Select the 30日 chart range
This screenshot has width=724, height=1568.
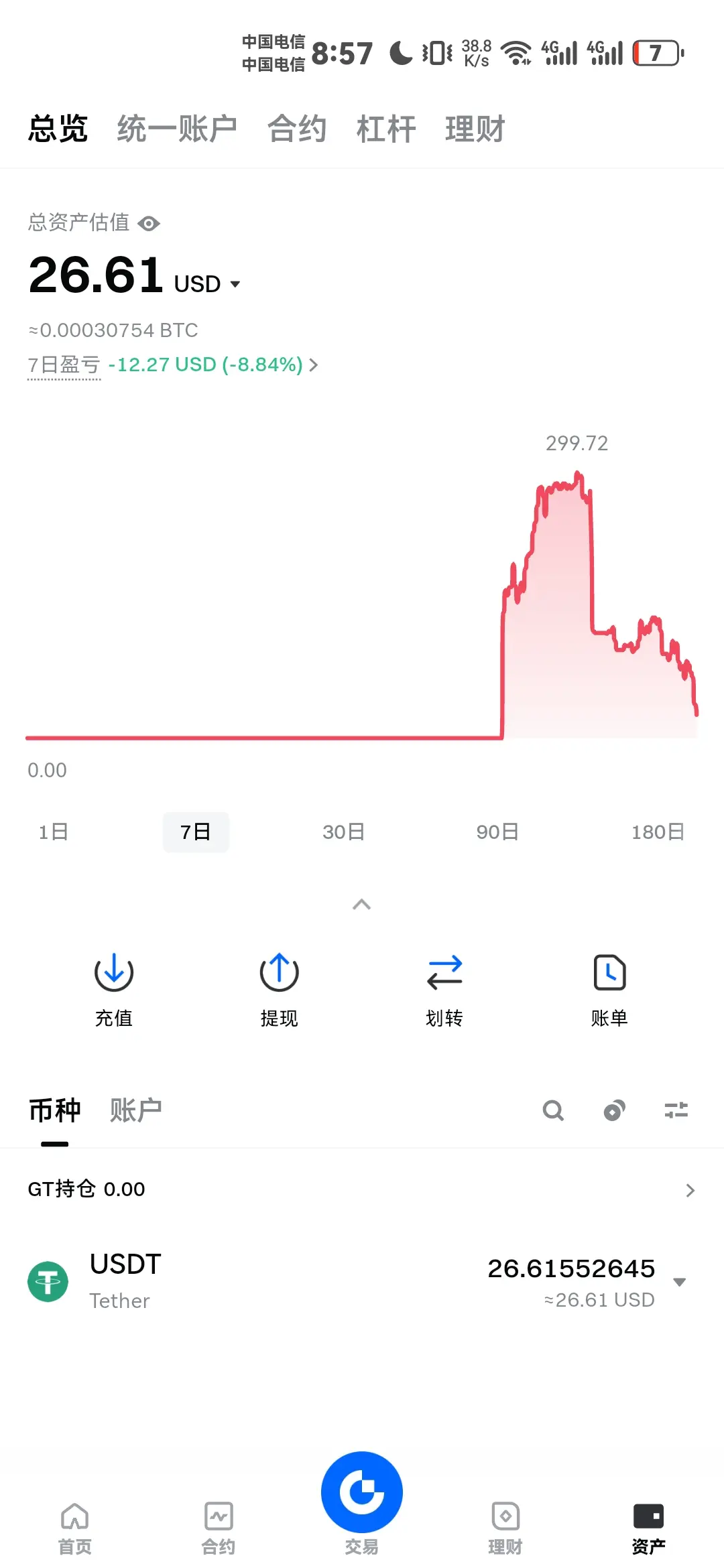click(343, 832)
